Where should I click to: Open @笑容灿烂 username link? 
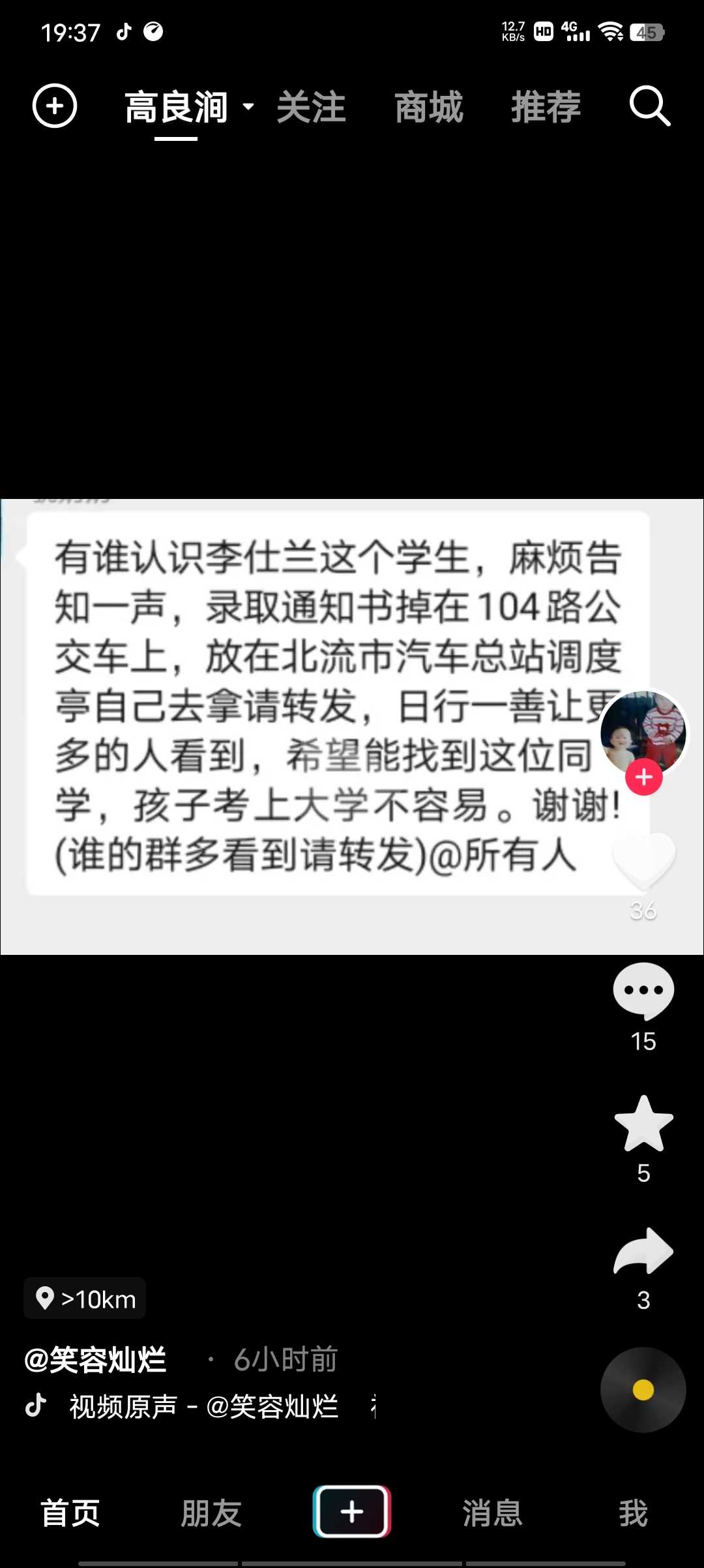(95, 1360)
